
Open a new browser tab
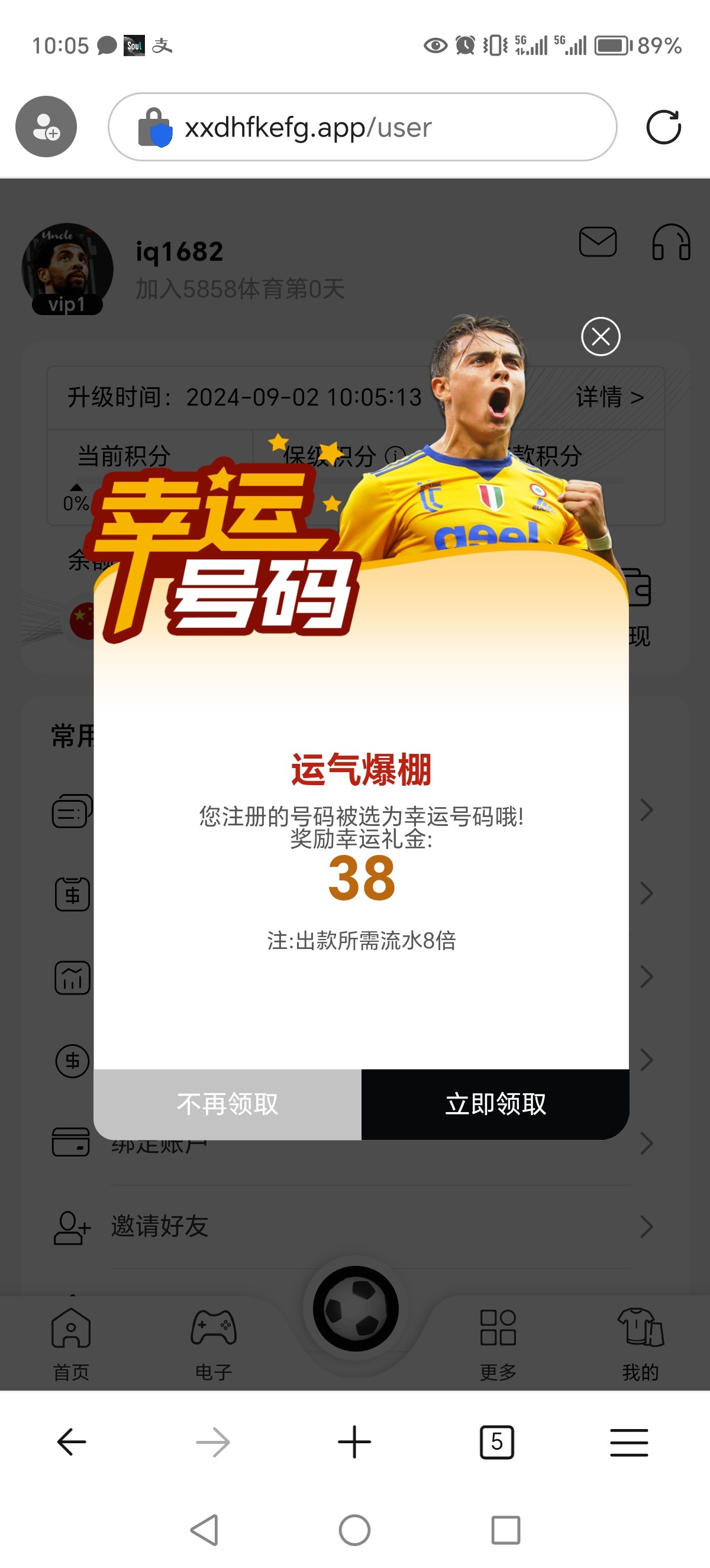[354, 1442]
